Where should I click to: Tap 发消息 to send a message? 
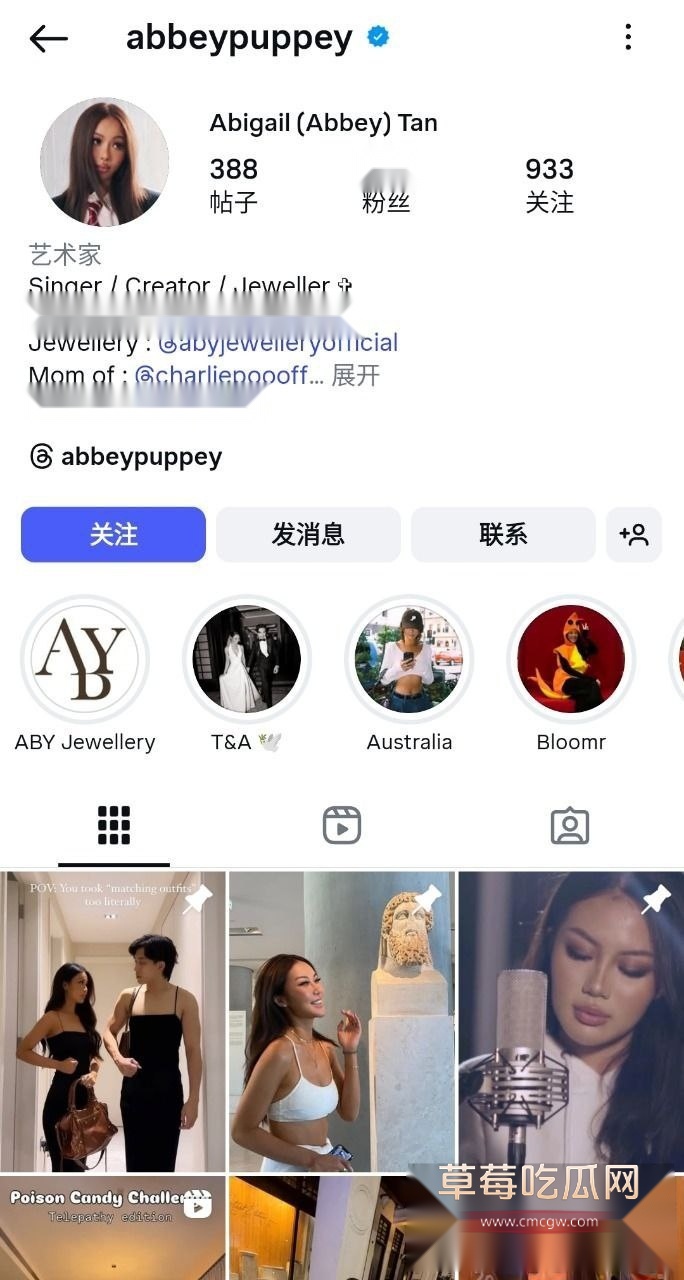click(308, 535)
